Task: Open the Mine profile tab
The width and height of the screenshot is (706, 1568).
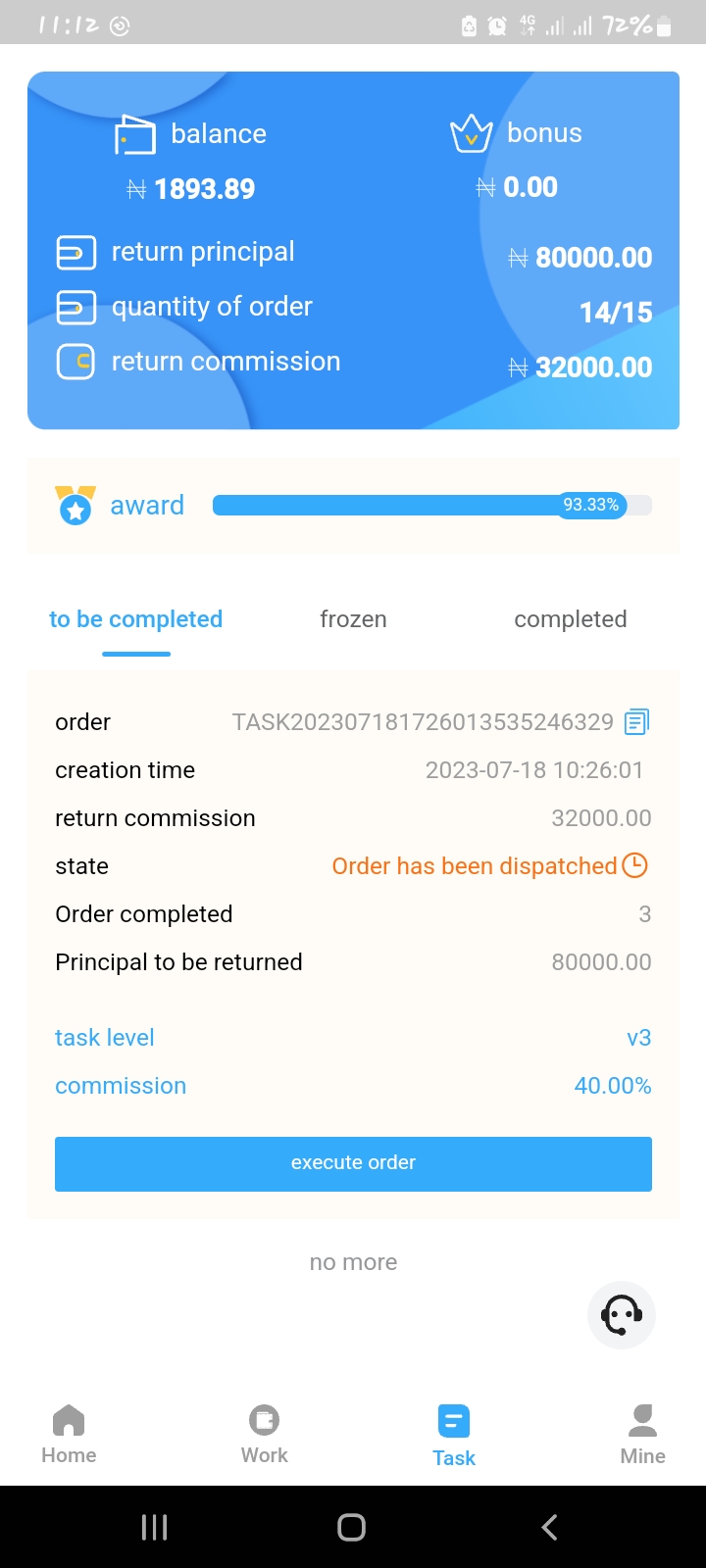Action: click(x=642, y=1435)
